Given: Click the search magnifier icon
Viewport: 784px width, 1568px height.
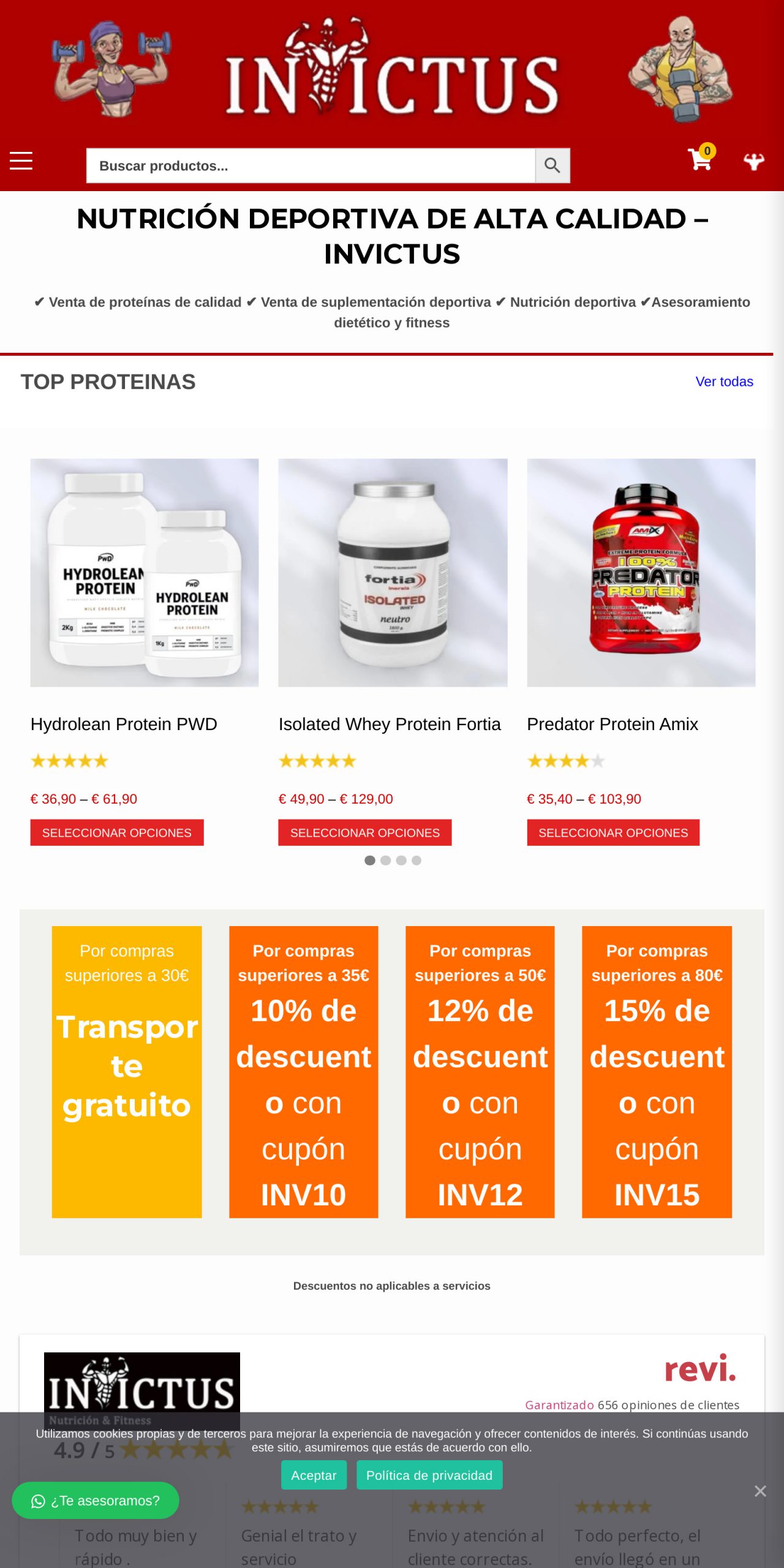Looking at the screenshot, I should (x=552, y=164).
